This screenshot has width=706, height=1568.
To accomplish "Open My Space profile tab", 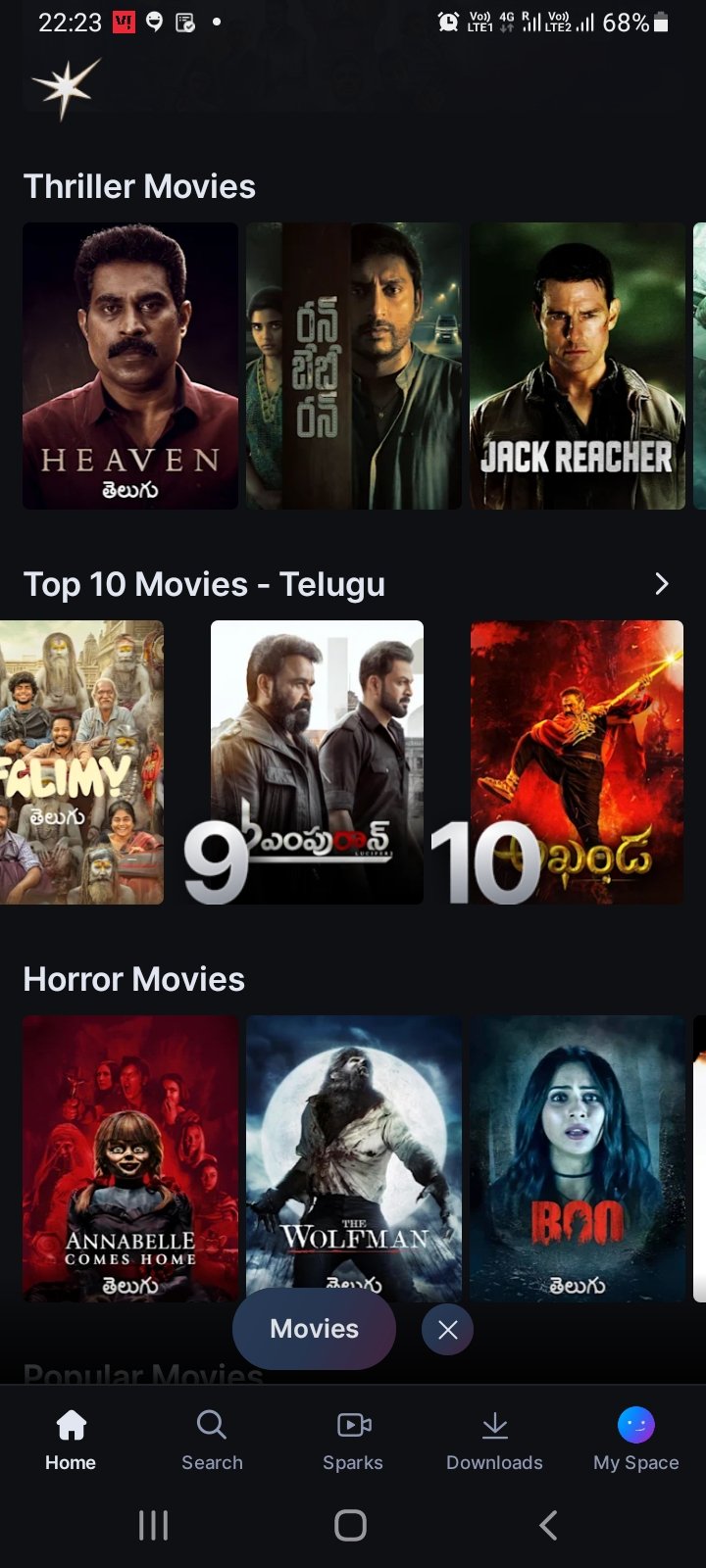I will (x=635, y=1440).
